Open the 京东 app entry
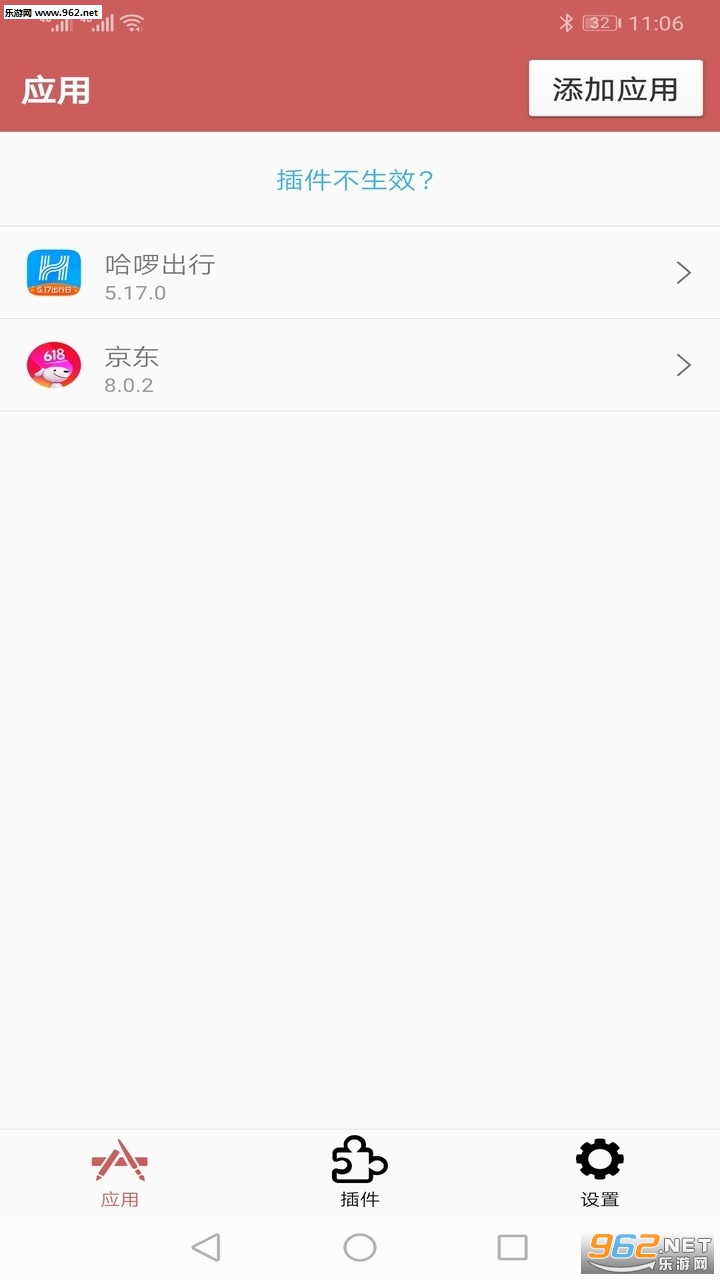This screenshot has height=1280, width=720. point(360,365)
